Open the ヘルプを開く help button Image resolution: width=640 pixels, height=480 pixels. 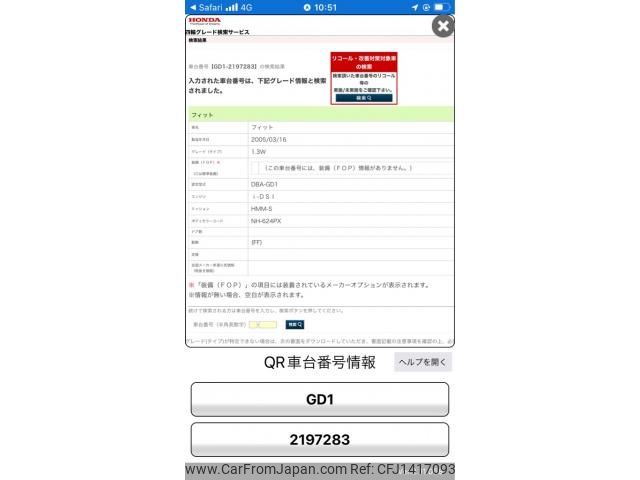422,362
